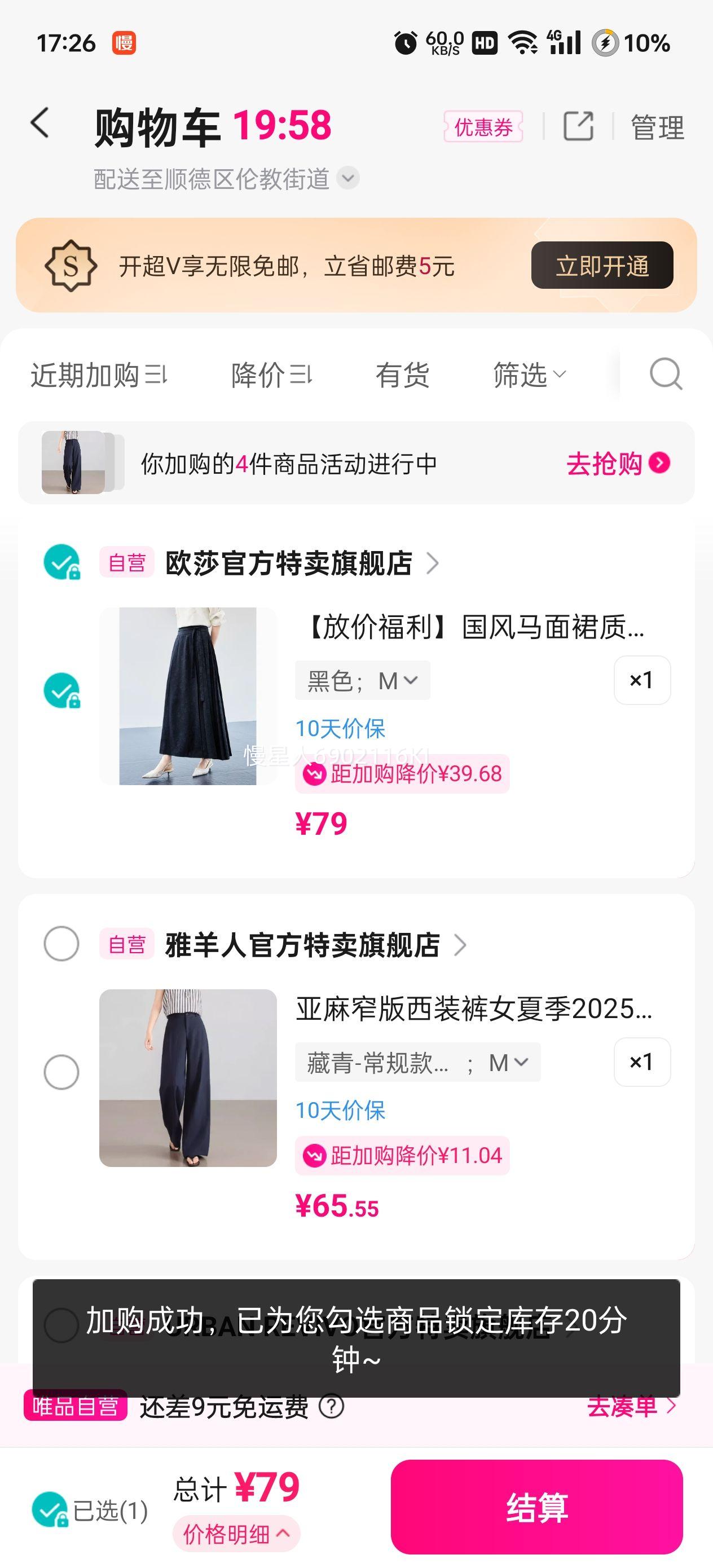Search items in the cart
The image size is (713, 1568).
point(665,374)
